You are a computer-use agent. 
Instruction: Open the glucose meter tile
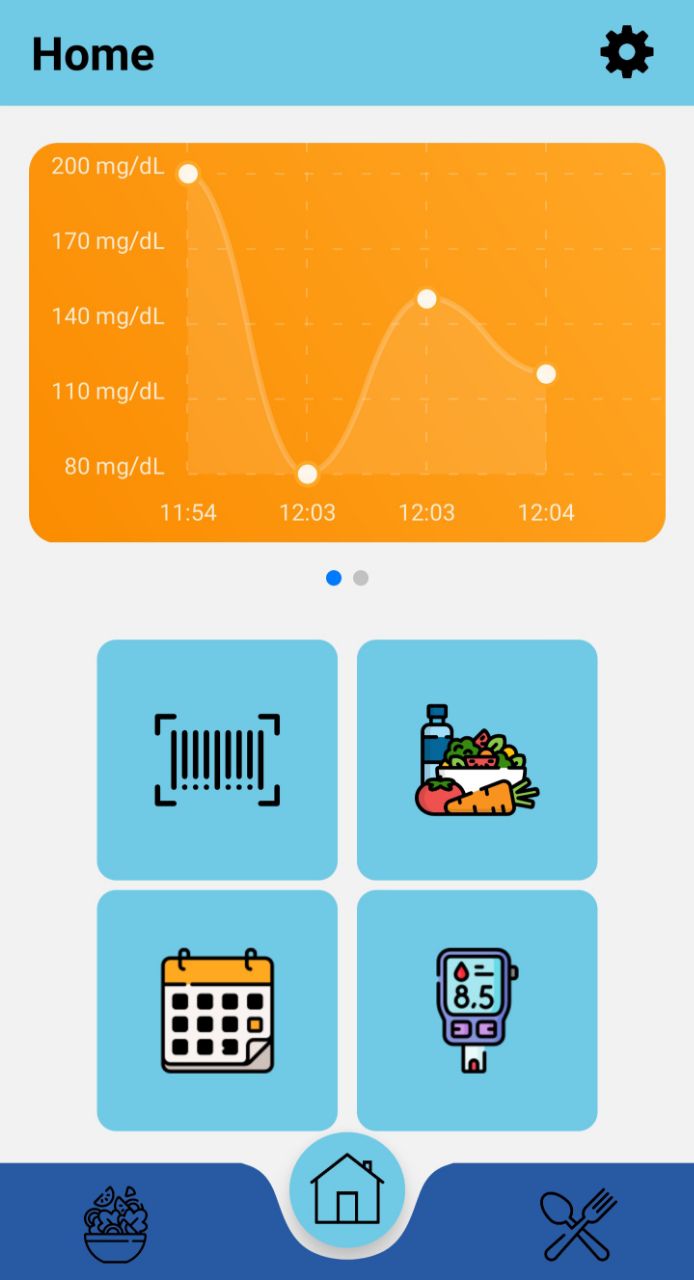(477, 1010)
